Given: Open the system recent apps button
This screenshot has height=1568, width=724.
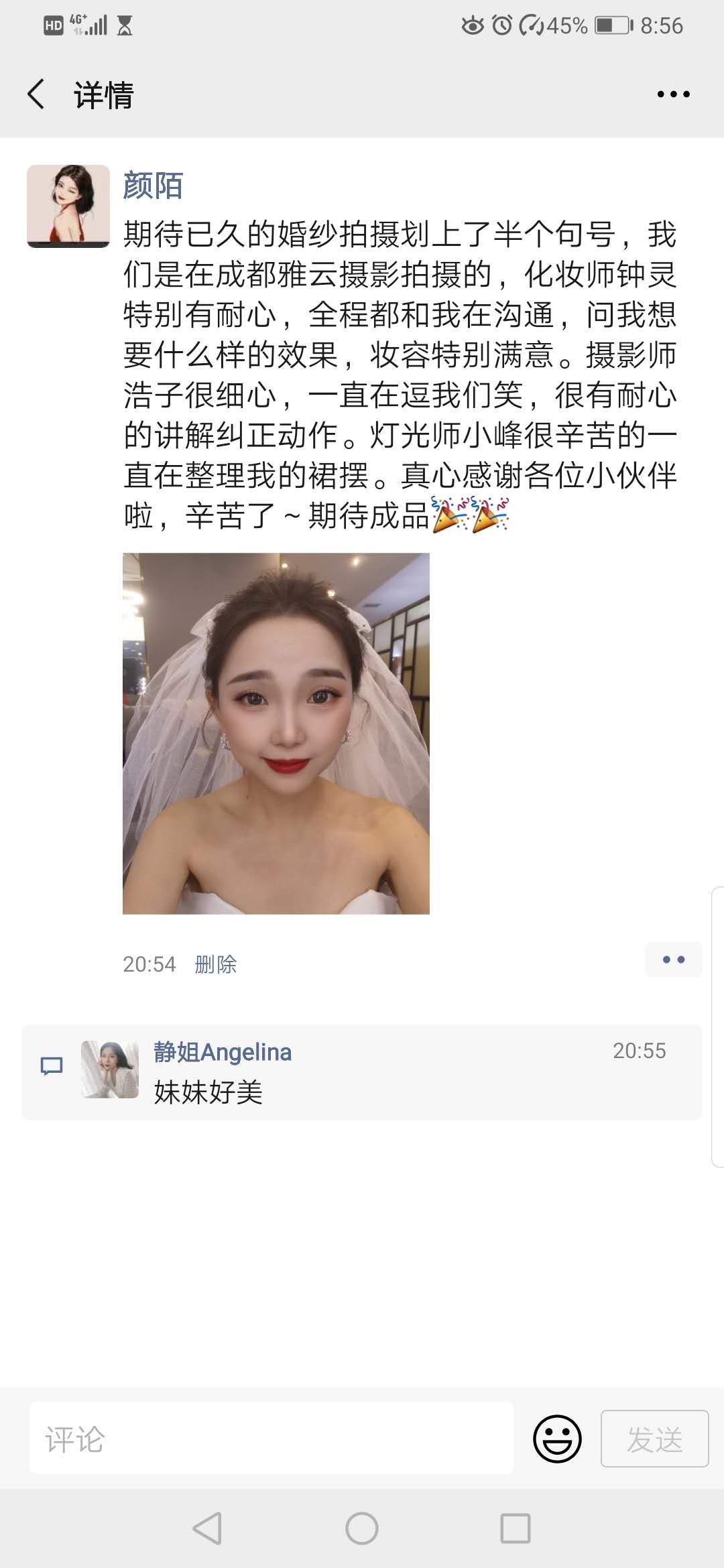Looking at the screenshot, I should coord(516,1529).
